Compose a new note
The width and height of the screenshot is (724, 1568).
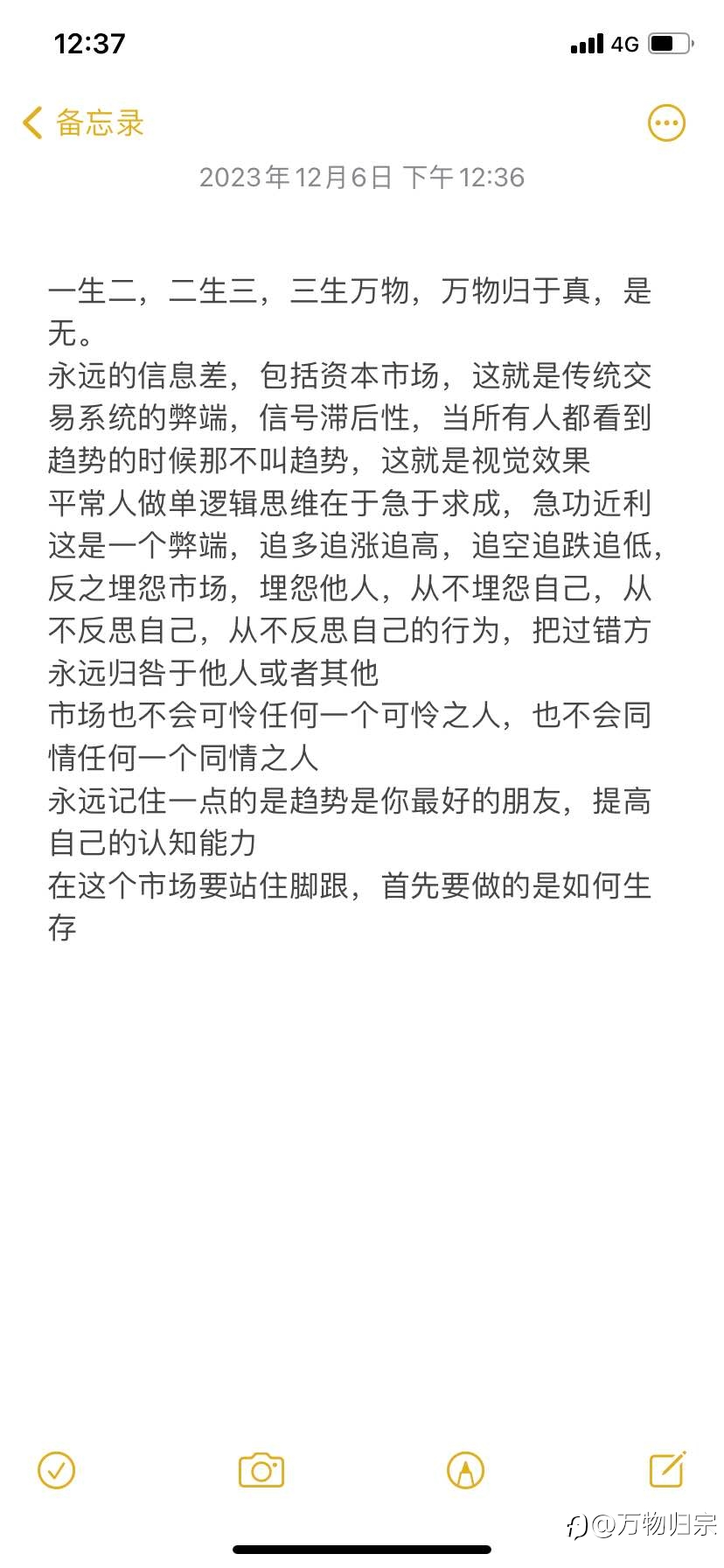(x=668, y=1469)
